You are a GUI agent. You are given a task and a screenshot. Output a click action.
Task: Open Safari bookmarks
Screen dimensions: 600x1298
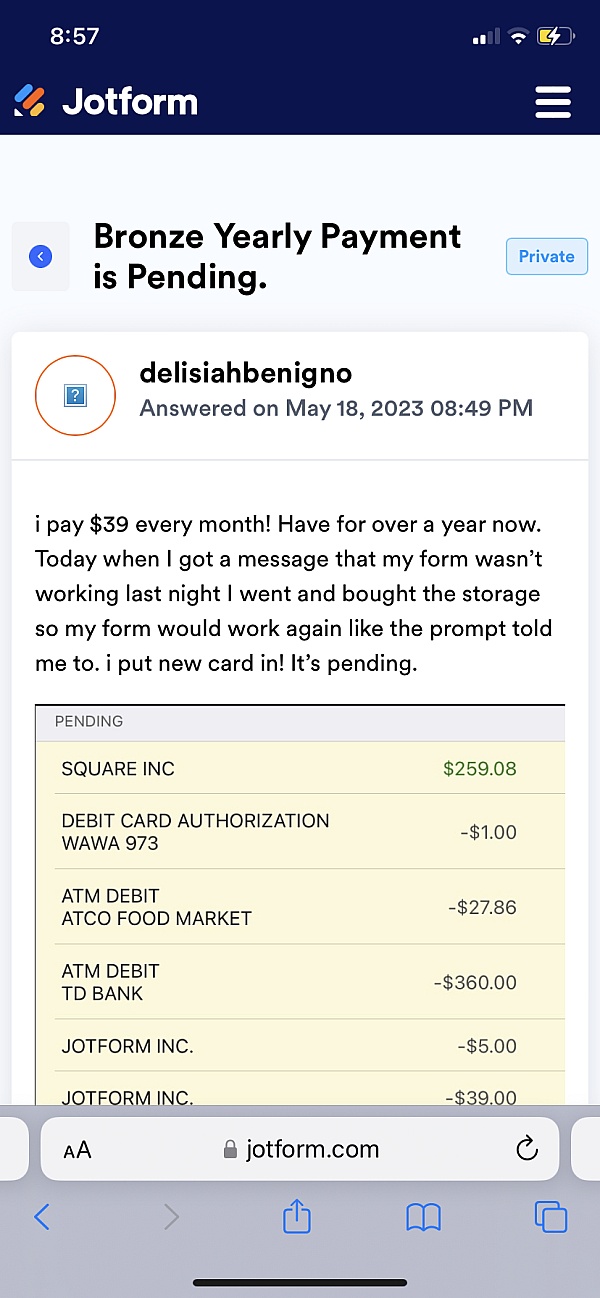point(424,1216)
